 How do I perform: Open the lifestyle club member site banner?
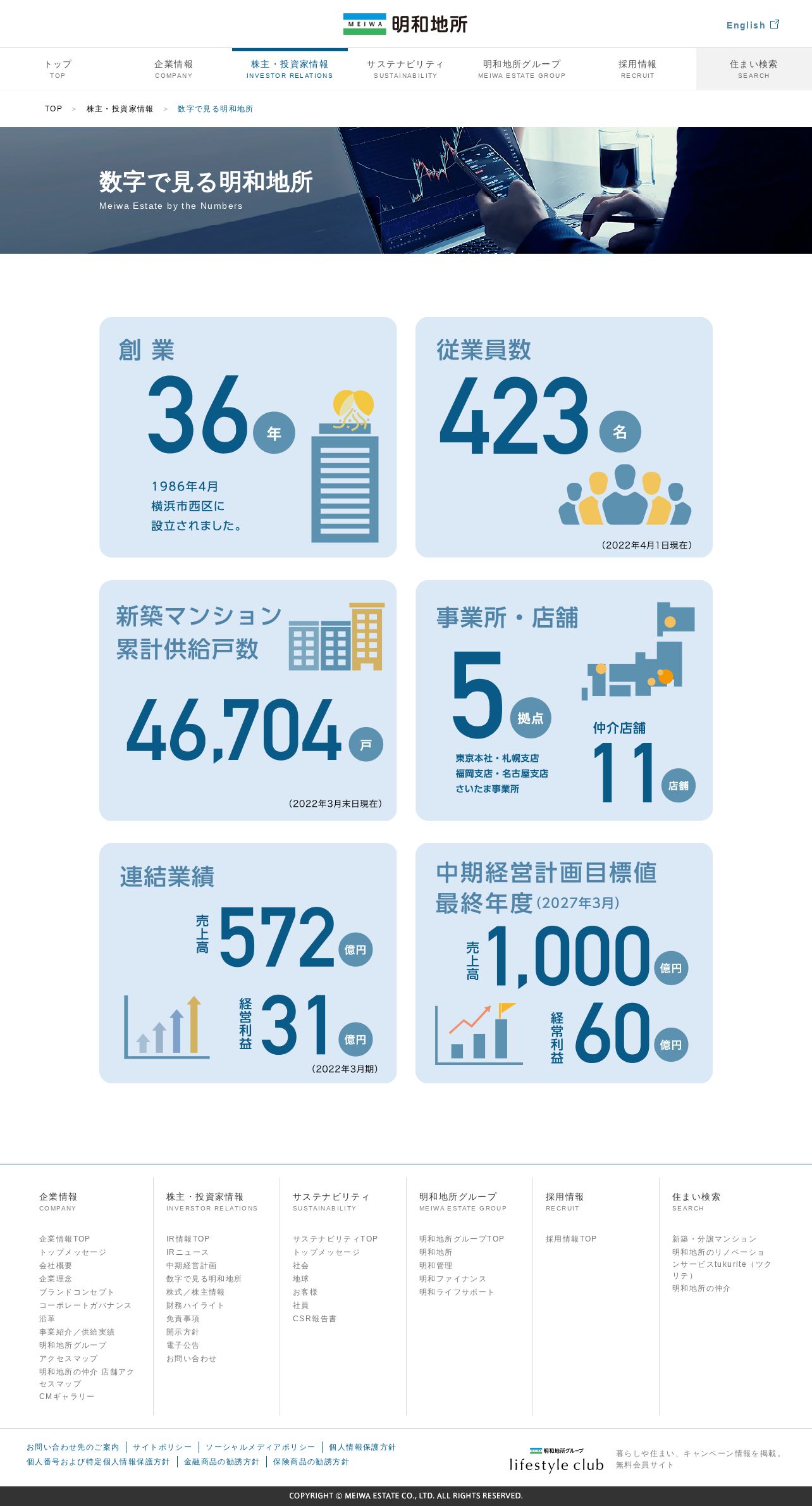[x=646, y=1459]
